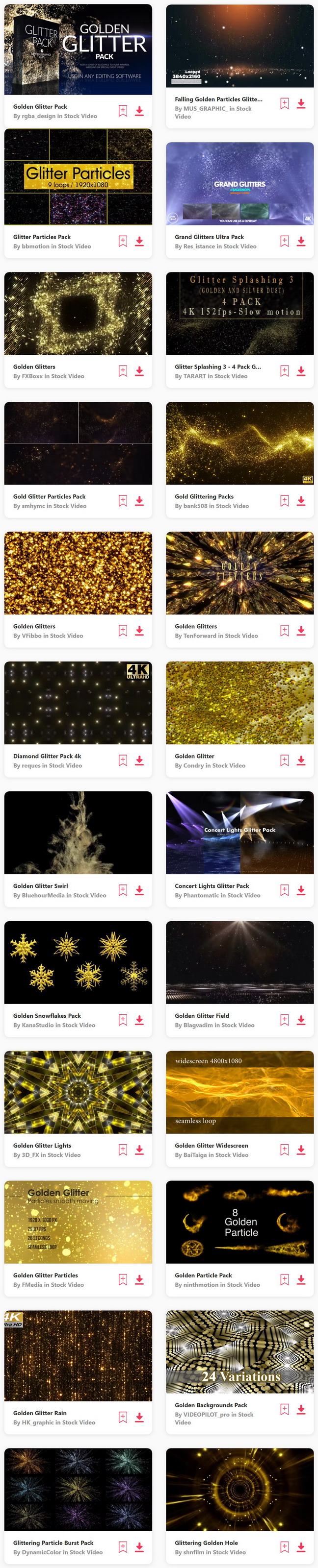Open the Golden Particle Pack thumbnail

(x=239, y=1222)
